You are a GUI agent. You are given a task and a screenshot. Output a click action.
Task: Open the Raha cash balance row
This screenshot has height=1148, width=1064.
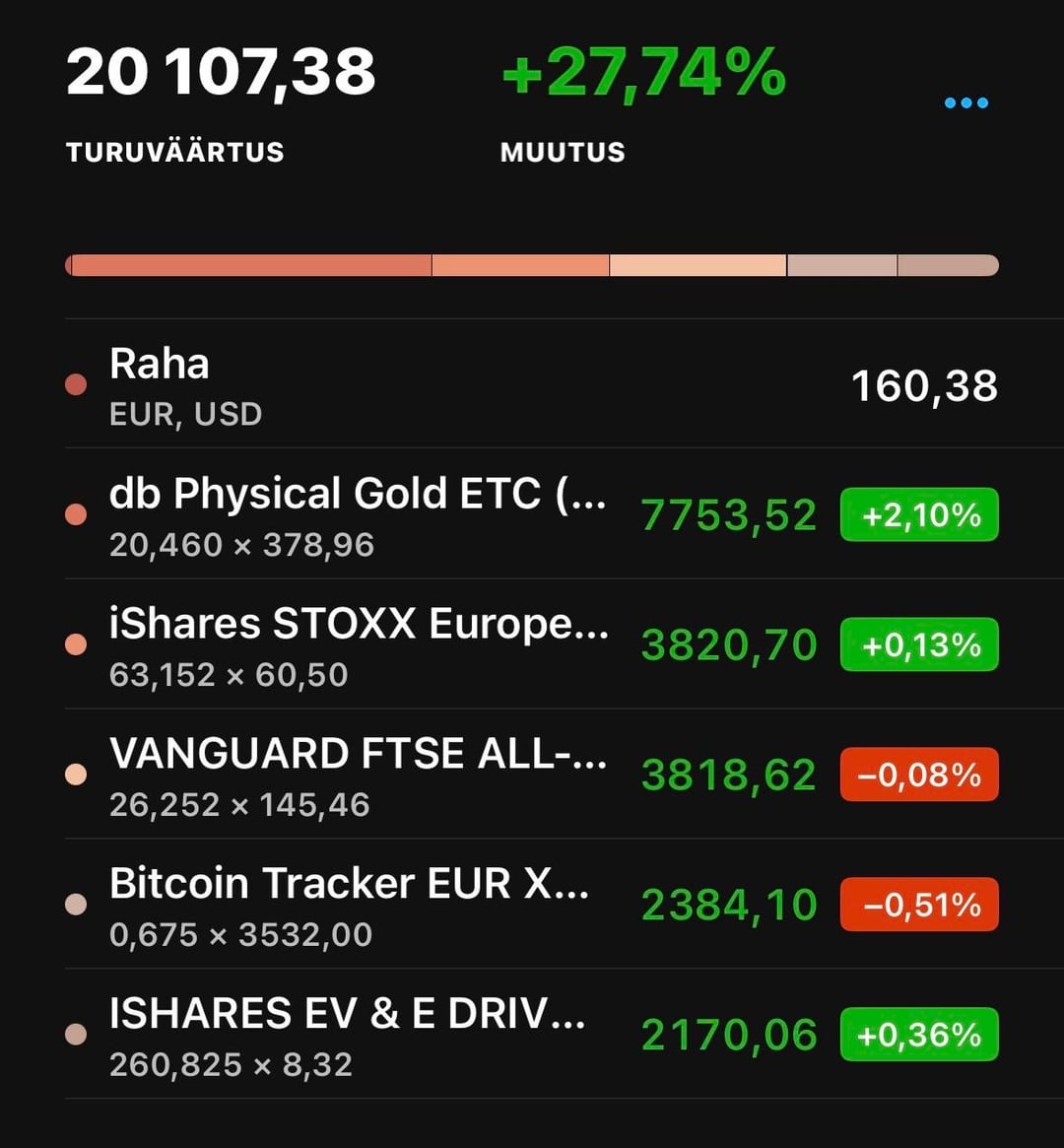click(x=532, y=384)
